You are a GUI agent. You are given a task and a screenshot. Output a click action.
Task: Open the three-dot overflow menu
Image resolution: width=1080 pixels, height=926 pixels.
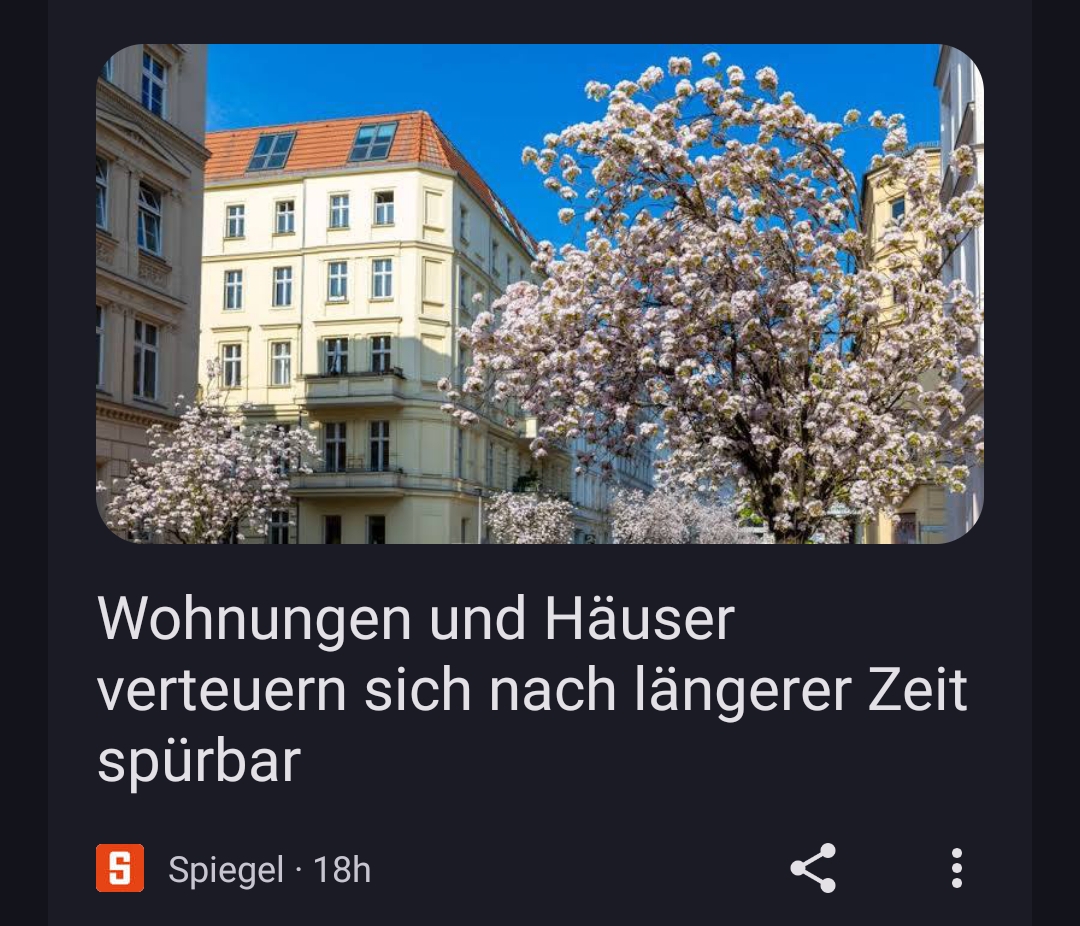[x=956, y=868]
